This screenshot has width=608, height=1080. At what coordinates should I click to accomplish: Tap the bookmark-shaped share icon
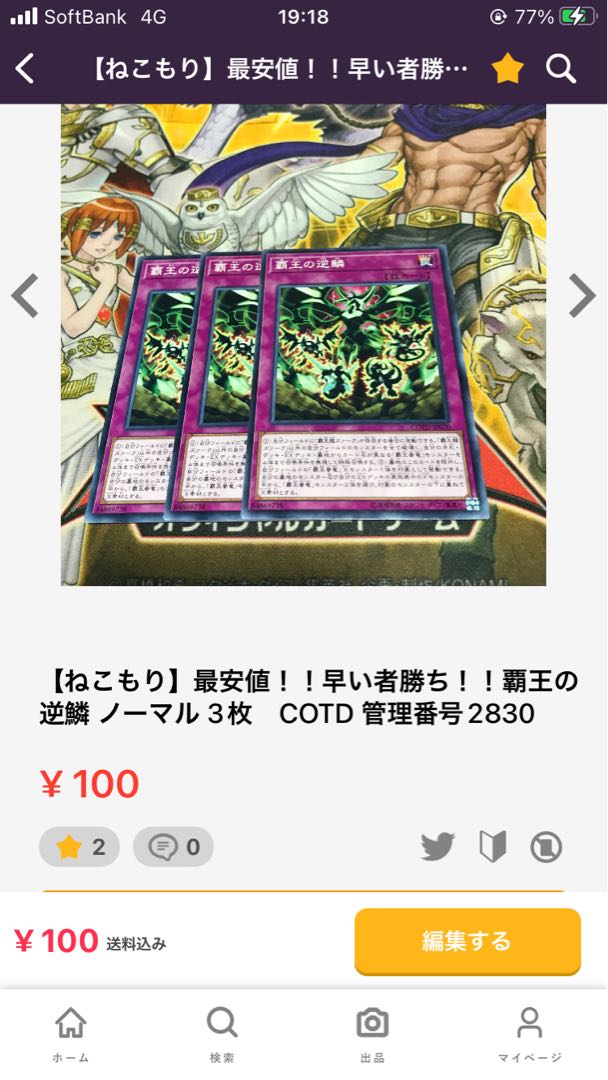(492, 847)
